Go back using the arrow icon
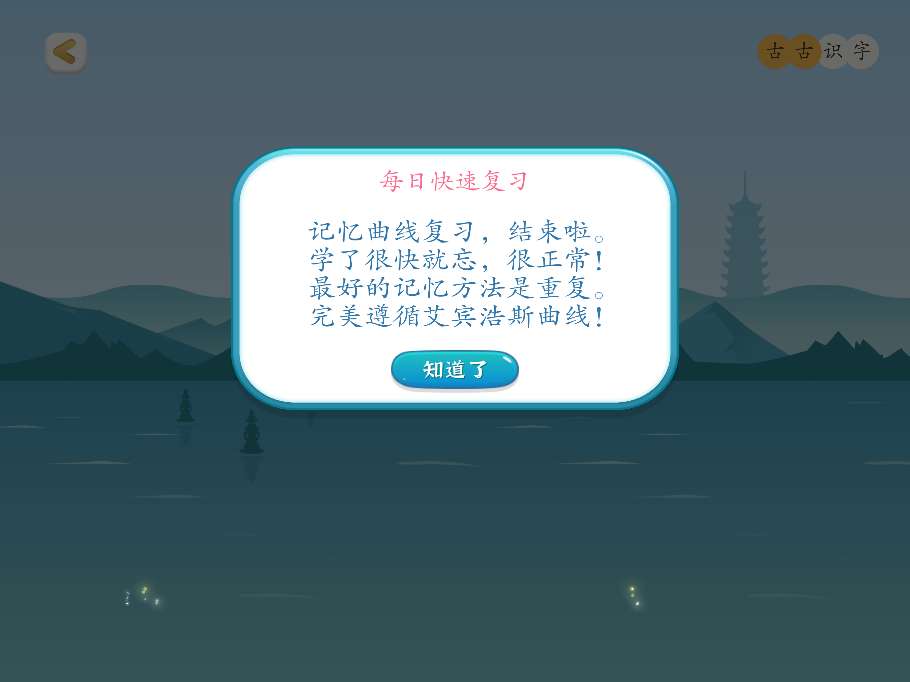Image resolution: width=910 pixels, height=682 pixels. 66,52
